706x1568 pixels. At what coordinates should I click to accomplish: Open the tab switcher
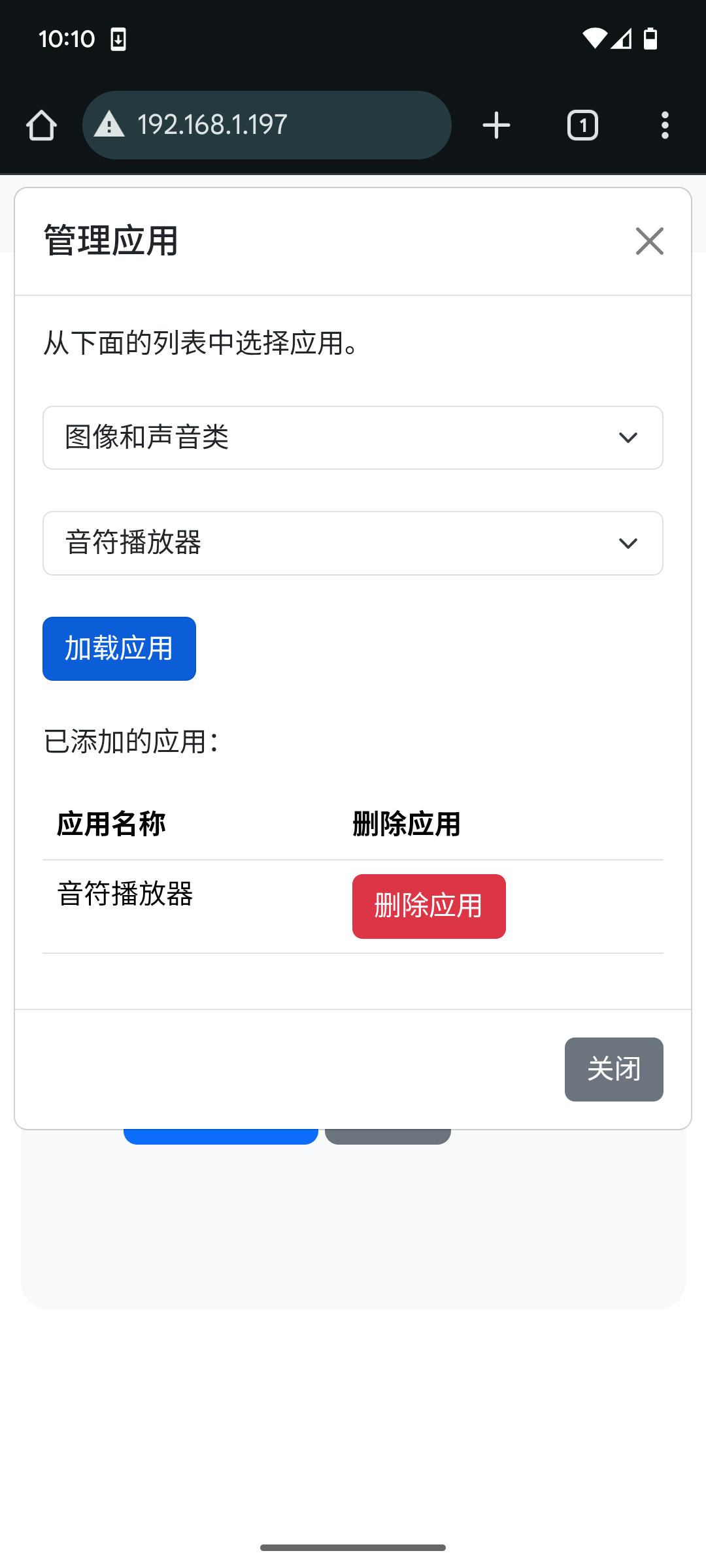click(x=582, y=125)
